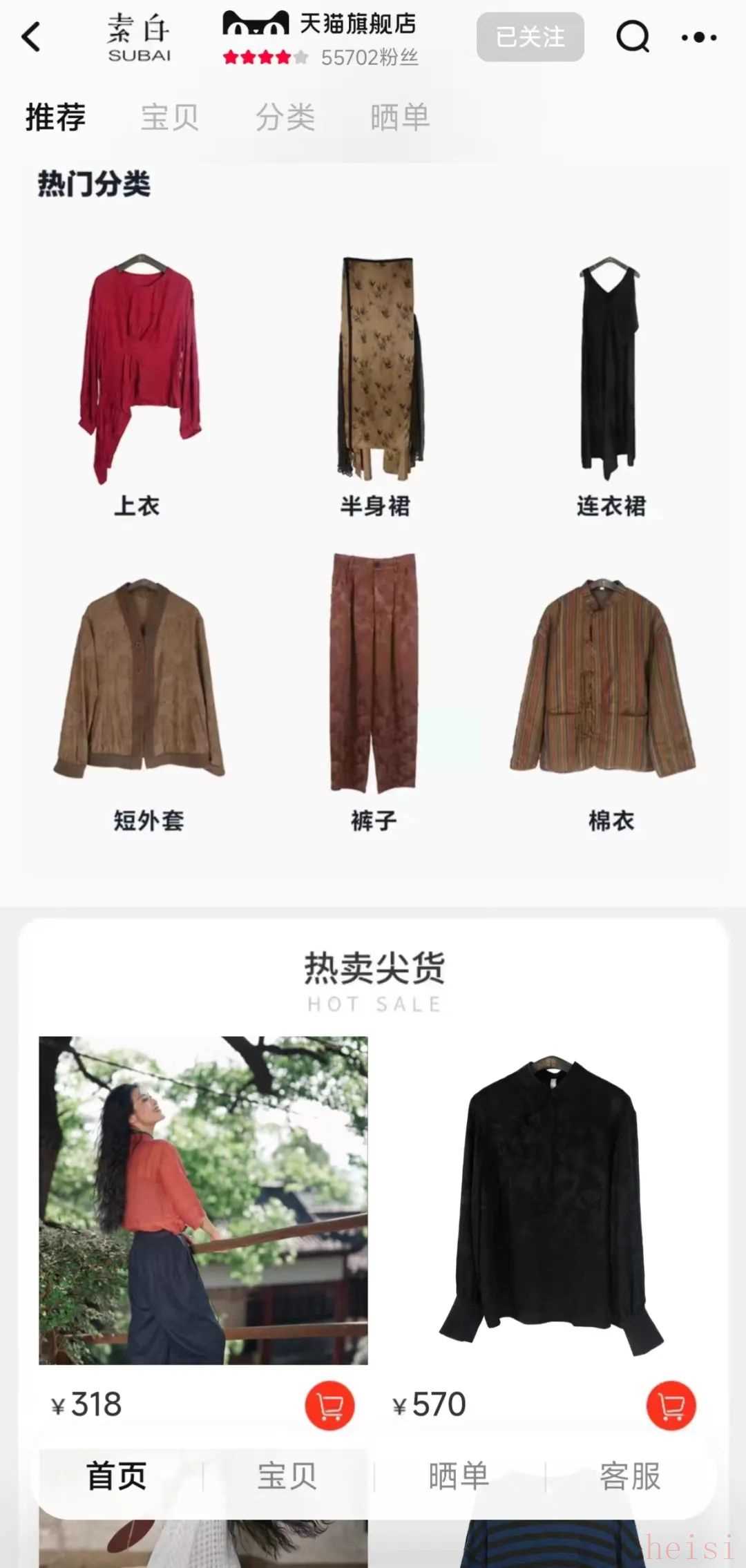Open the store search icon
This screenshot has width=746, height=1568.
point(633,37)
